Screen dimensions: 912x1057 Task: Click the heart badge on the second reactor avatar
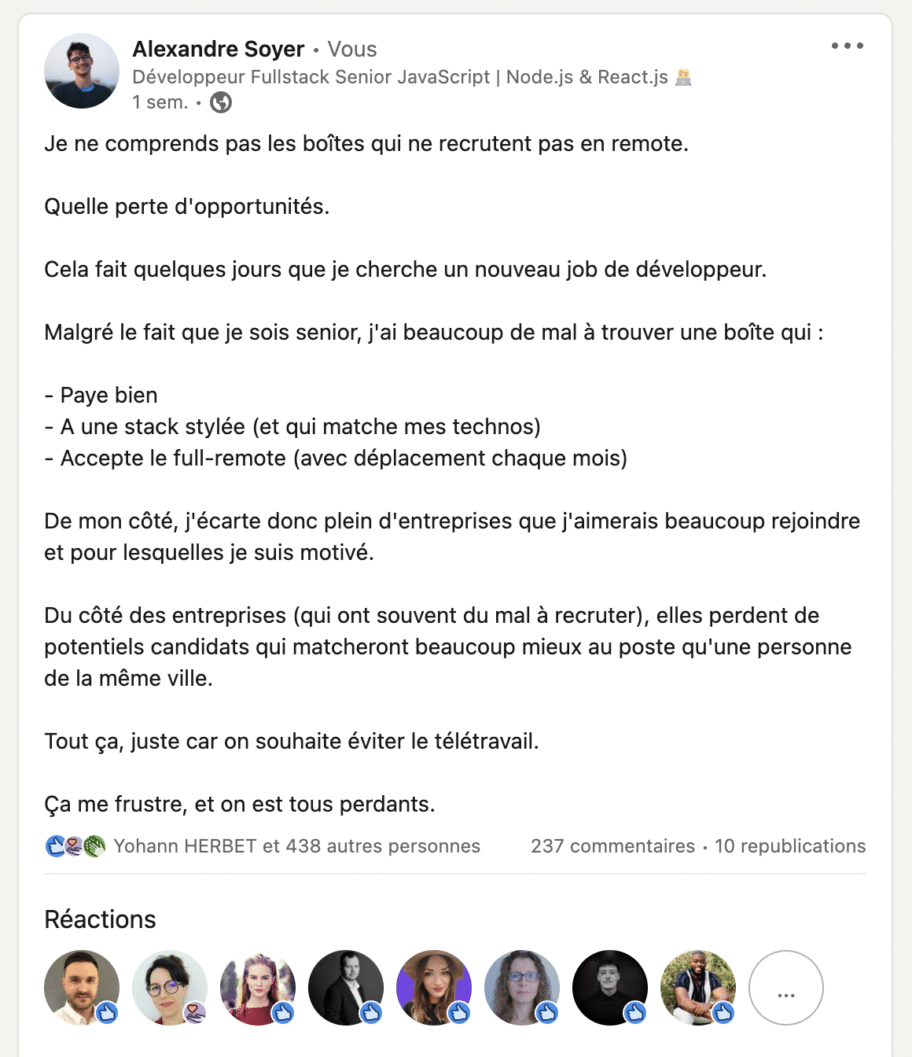[x=194, y=1012]
